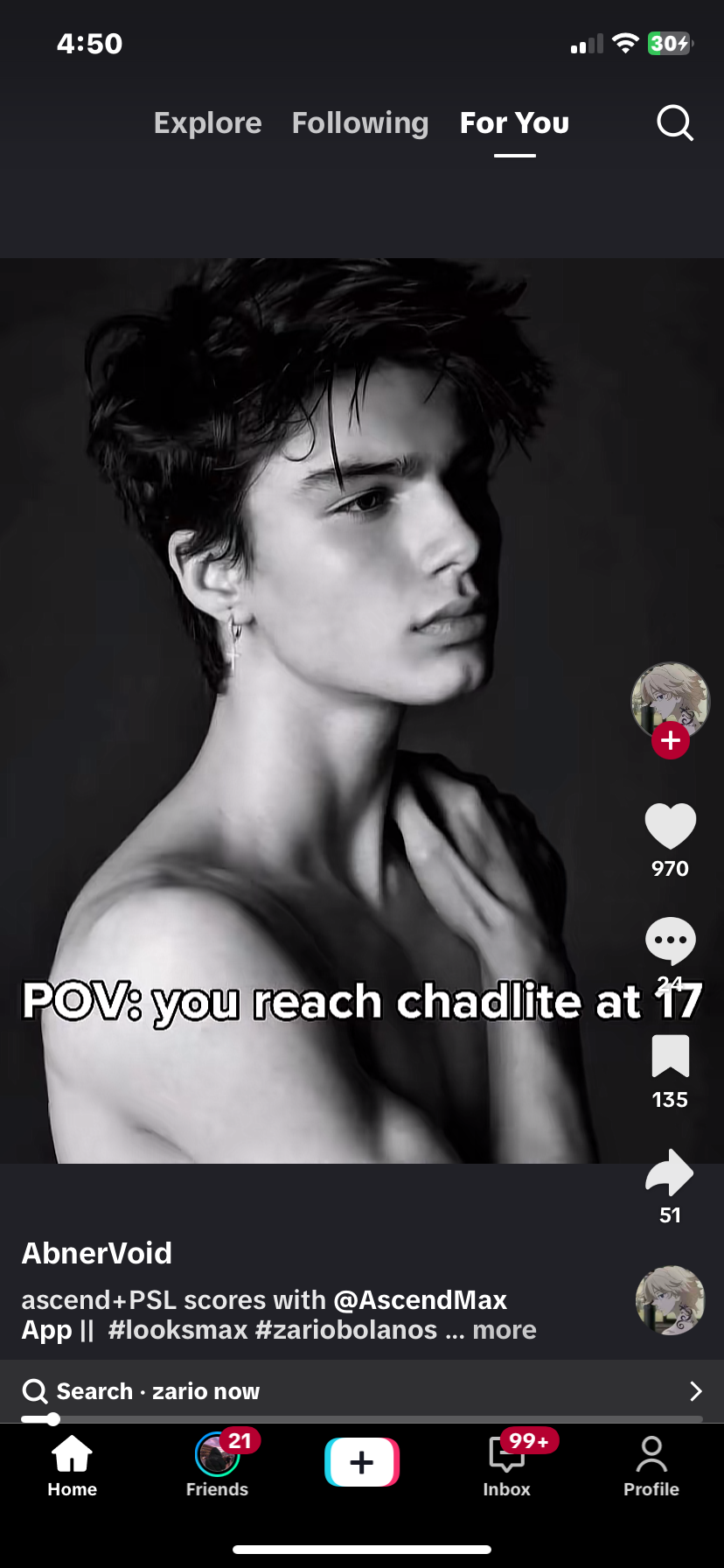Open the comments on this video
724x1568 pixels.
tap(671, 941)
